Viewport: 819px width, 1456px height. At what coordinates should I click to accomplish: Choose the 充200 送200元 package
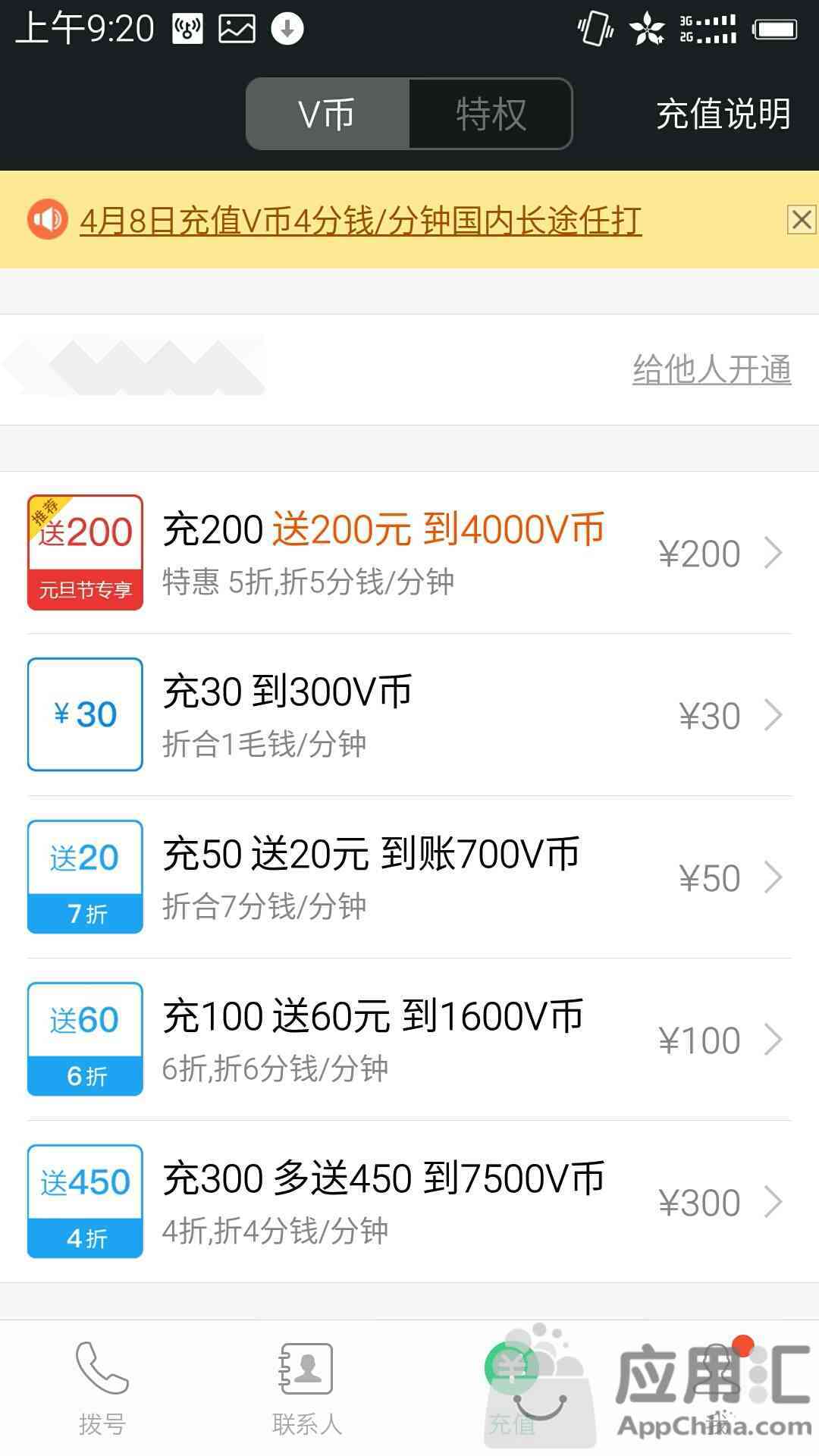[x=409, y=553]
